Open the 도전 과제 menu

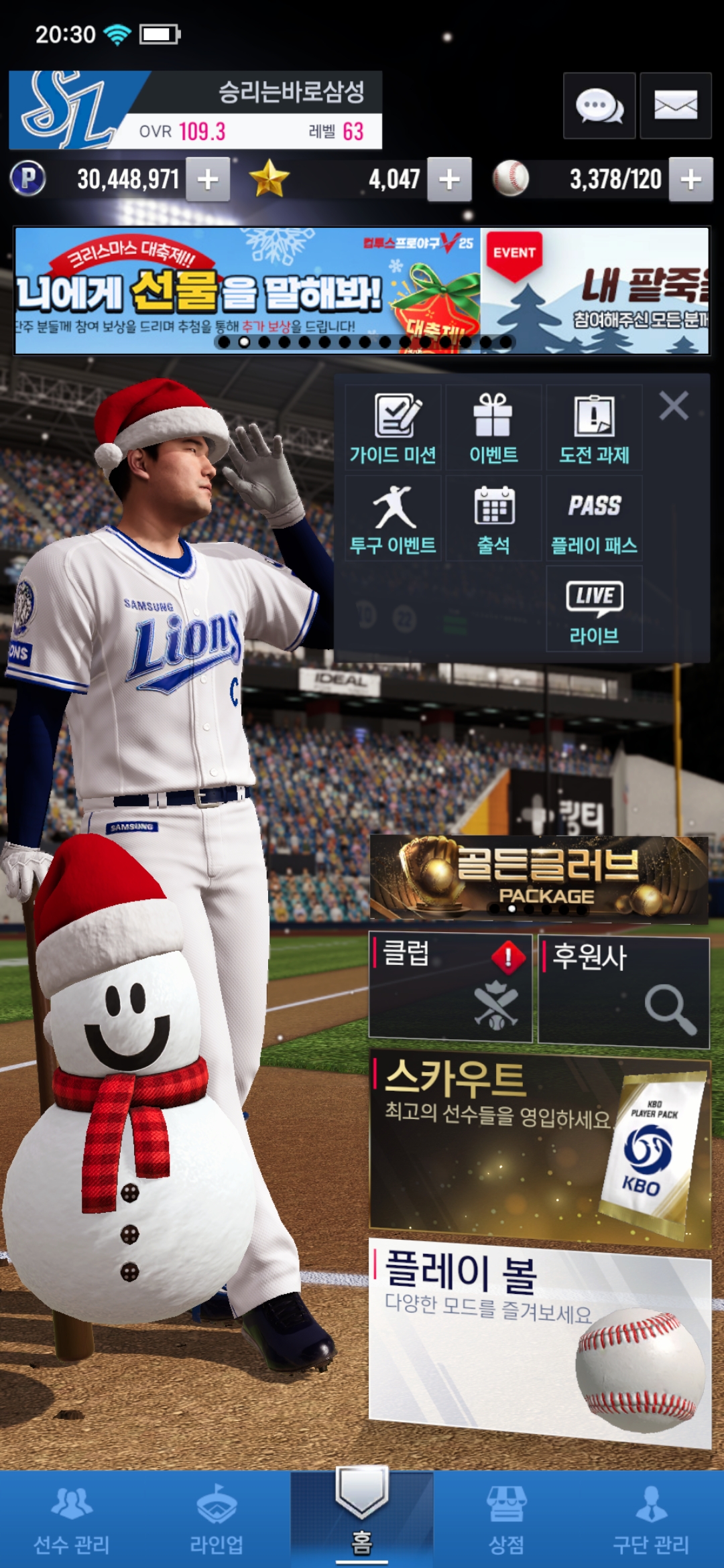pyautogui.click(x=594, y=428)
